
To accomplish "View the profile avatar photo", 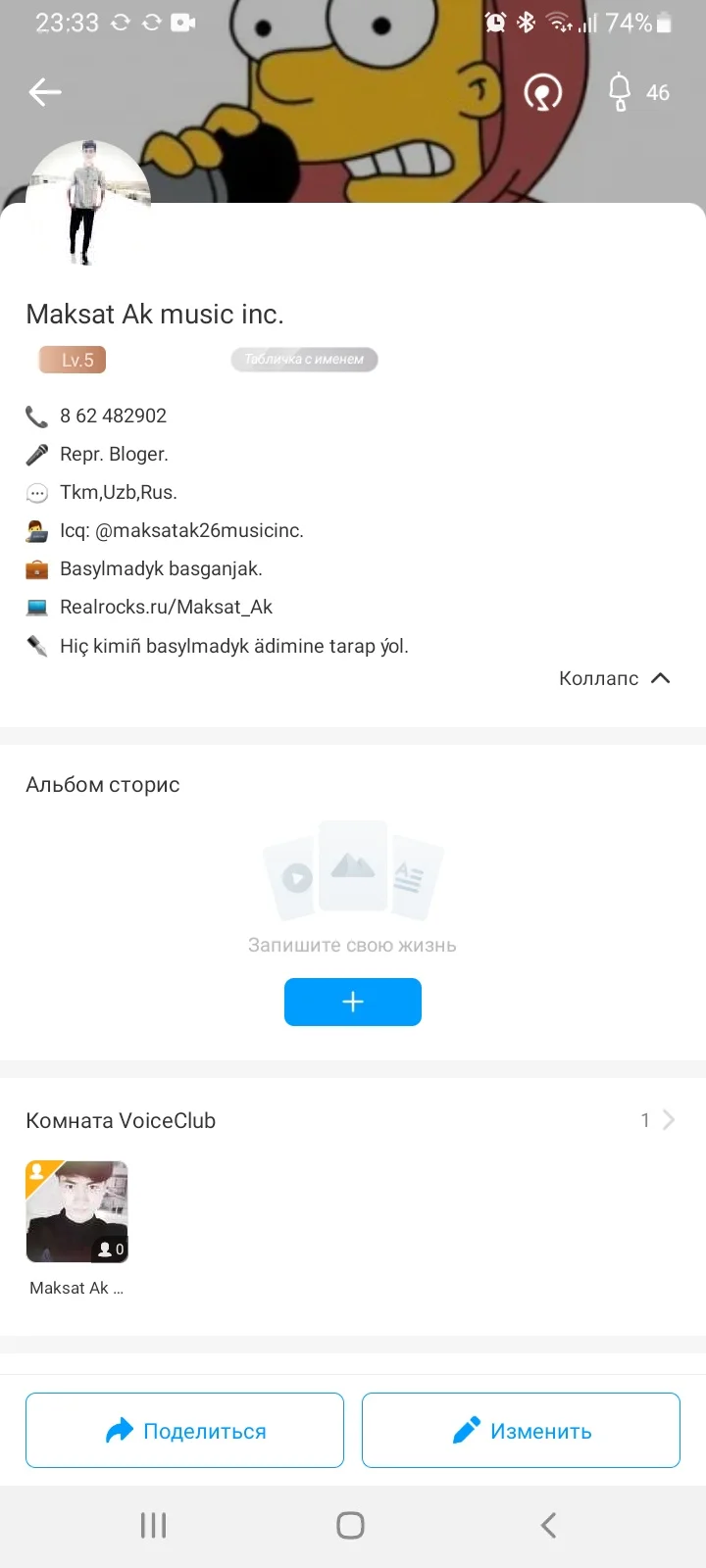I will (x=88, y=203).
